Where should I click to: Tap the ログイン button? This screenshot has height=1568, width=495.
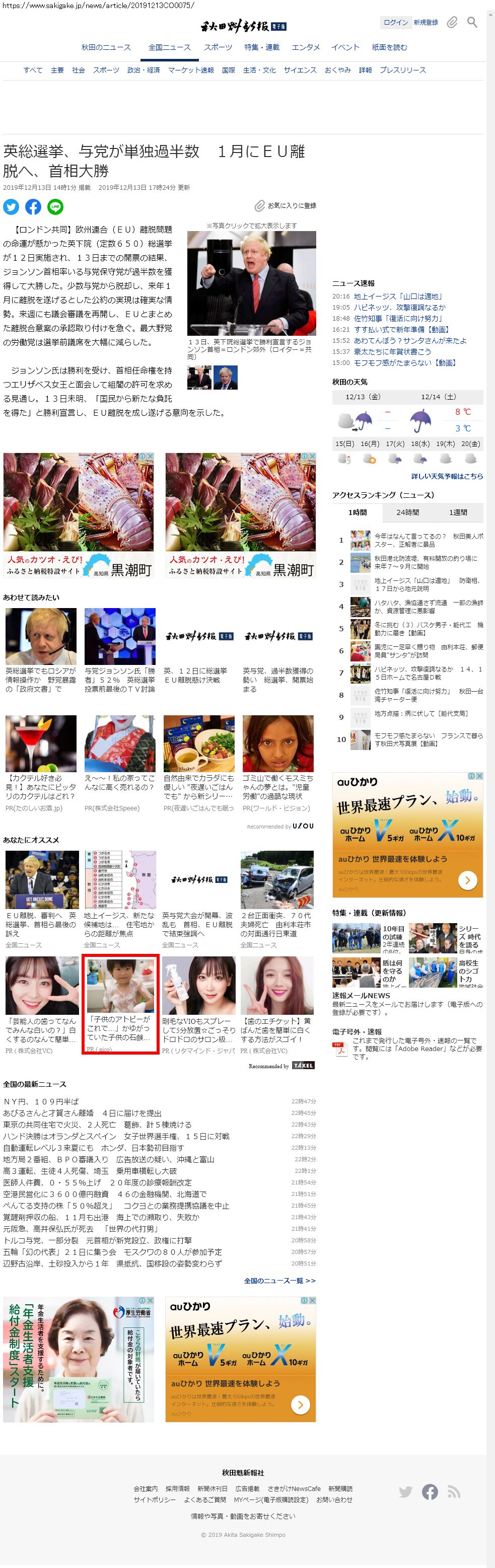coord(395,23)
